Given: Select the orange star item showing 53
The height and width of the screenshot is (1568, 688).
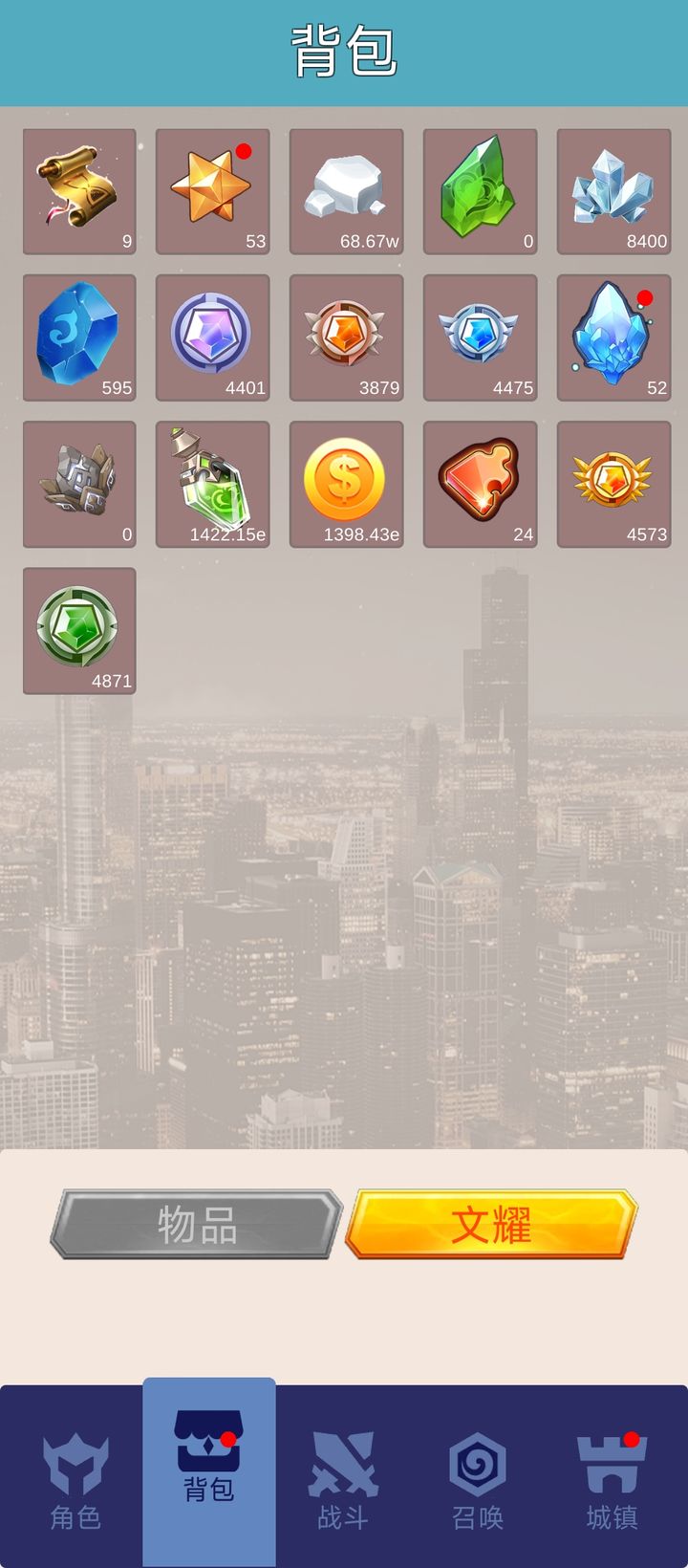Looking at the screenshot, I should (213, 191).
